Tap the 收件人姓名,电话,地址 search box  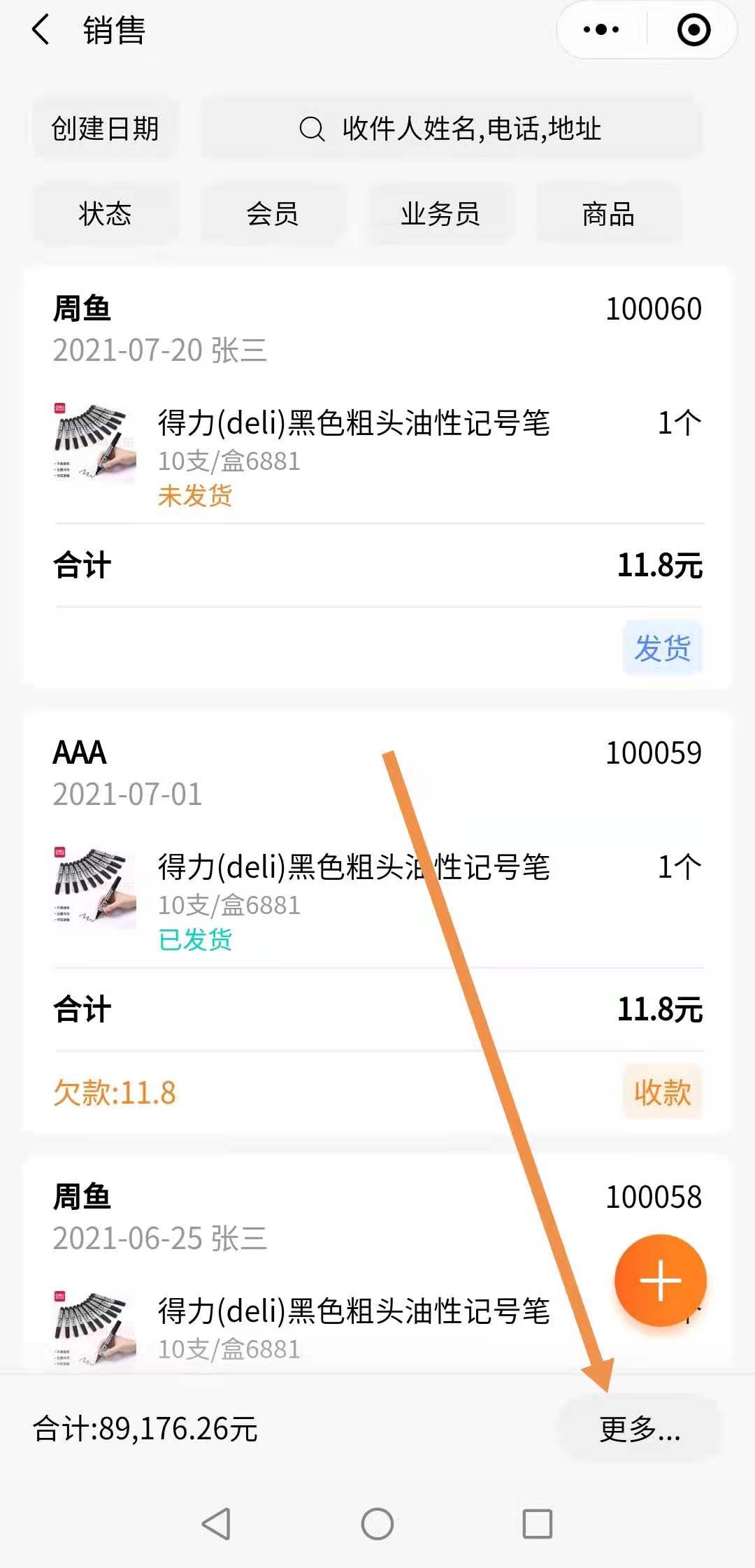[451, 129]
